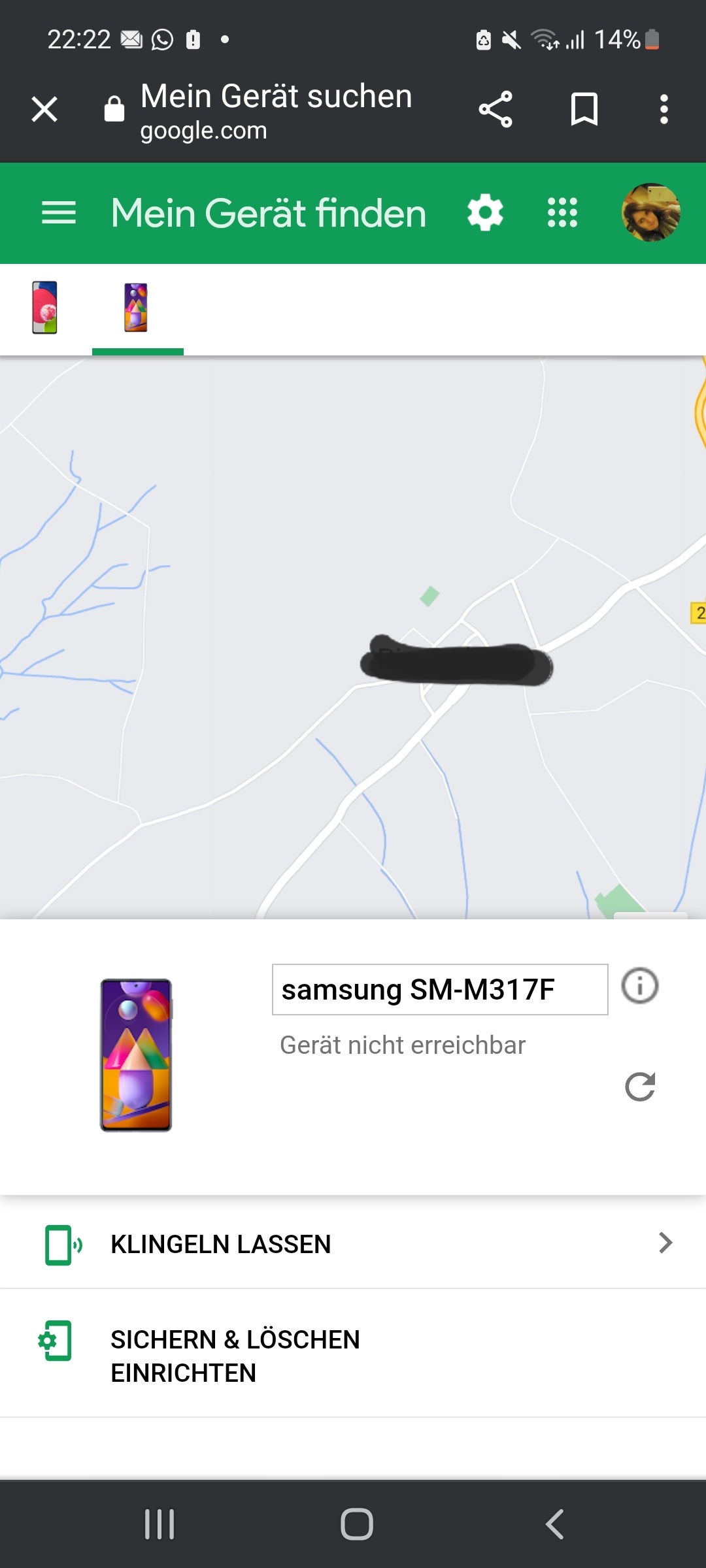This screenshot has width=706, height=1568.
Task: Go back with the system back button
Action: [x=554, y=1524]
